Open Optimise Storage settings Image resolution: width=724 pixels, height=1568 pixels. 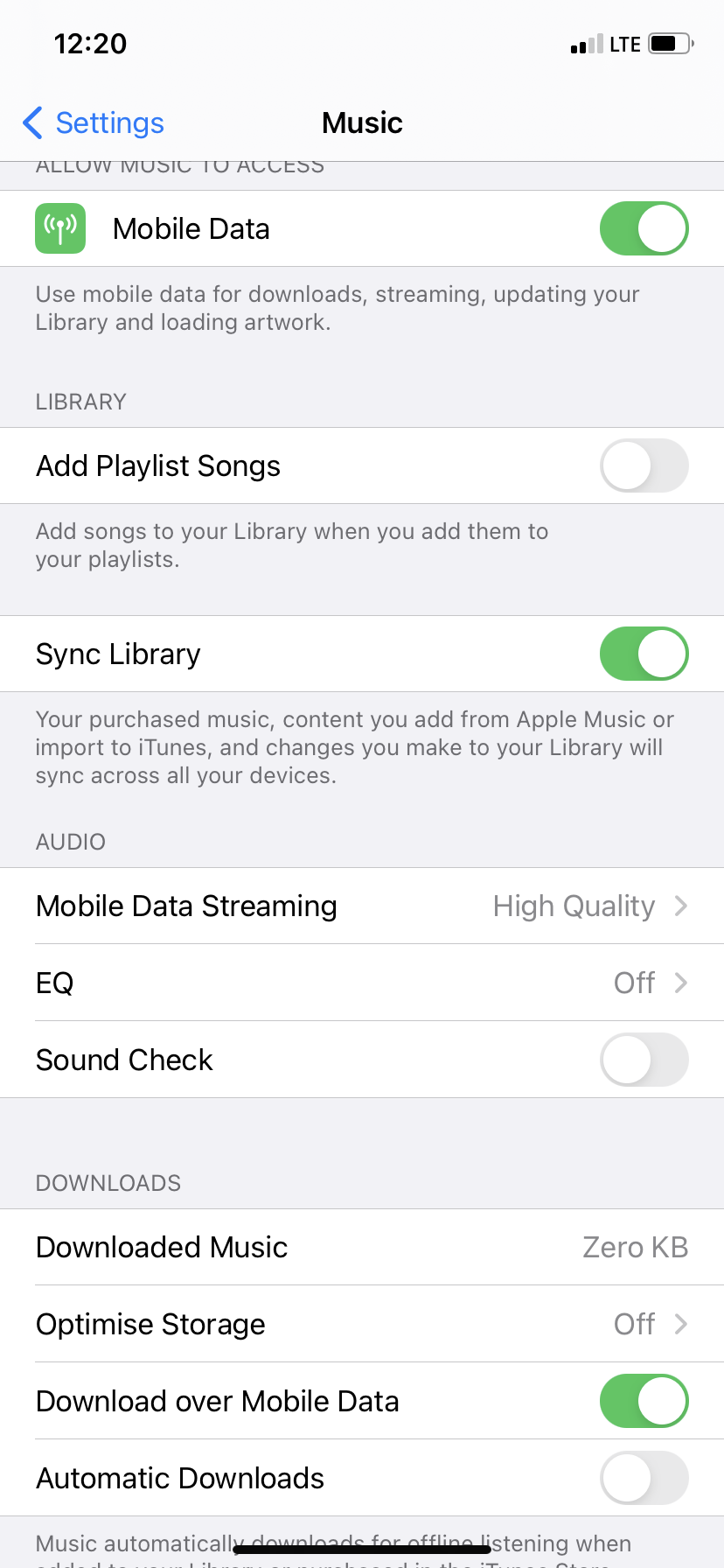[362, 1324]
